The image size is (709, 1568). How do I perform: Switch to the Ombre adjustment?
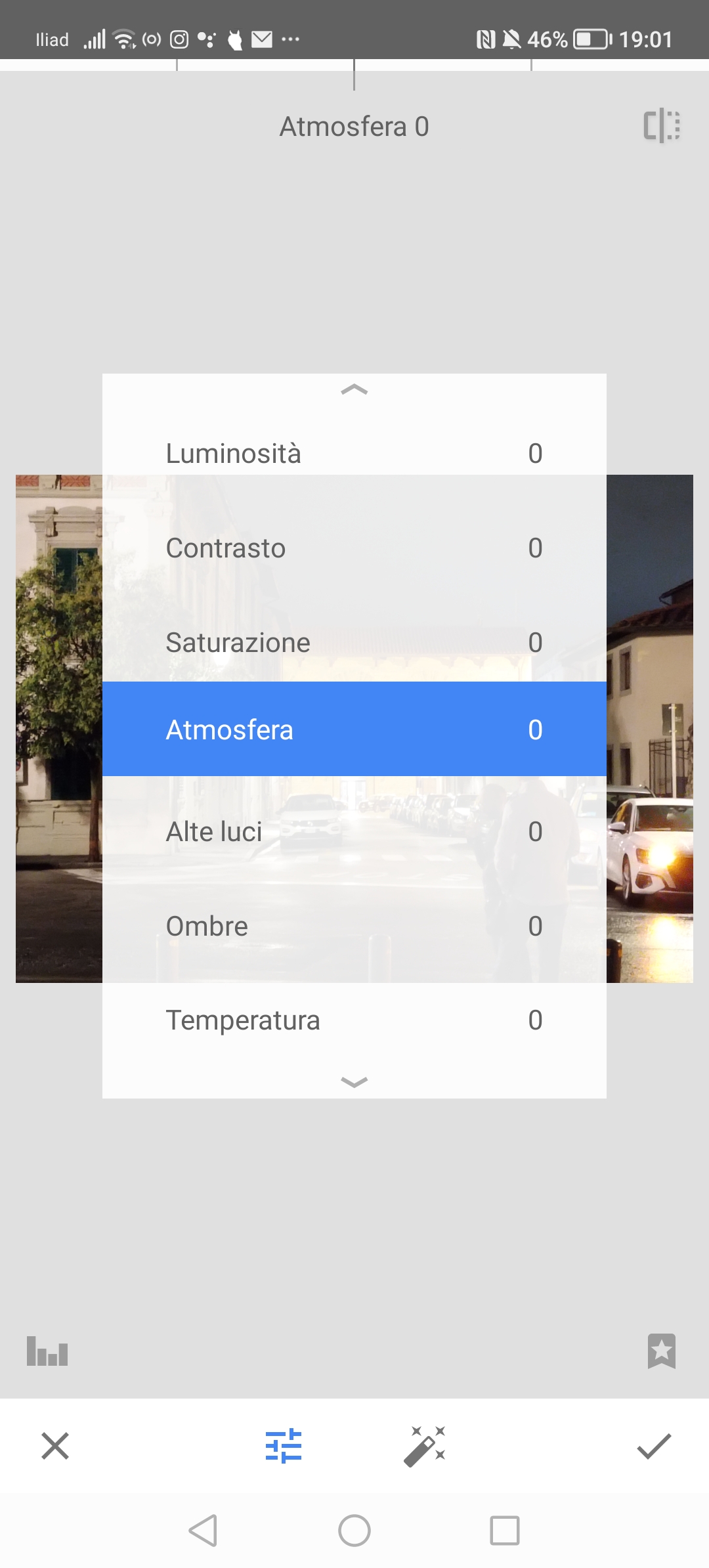[x=354, y=926]
